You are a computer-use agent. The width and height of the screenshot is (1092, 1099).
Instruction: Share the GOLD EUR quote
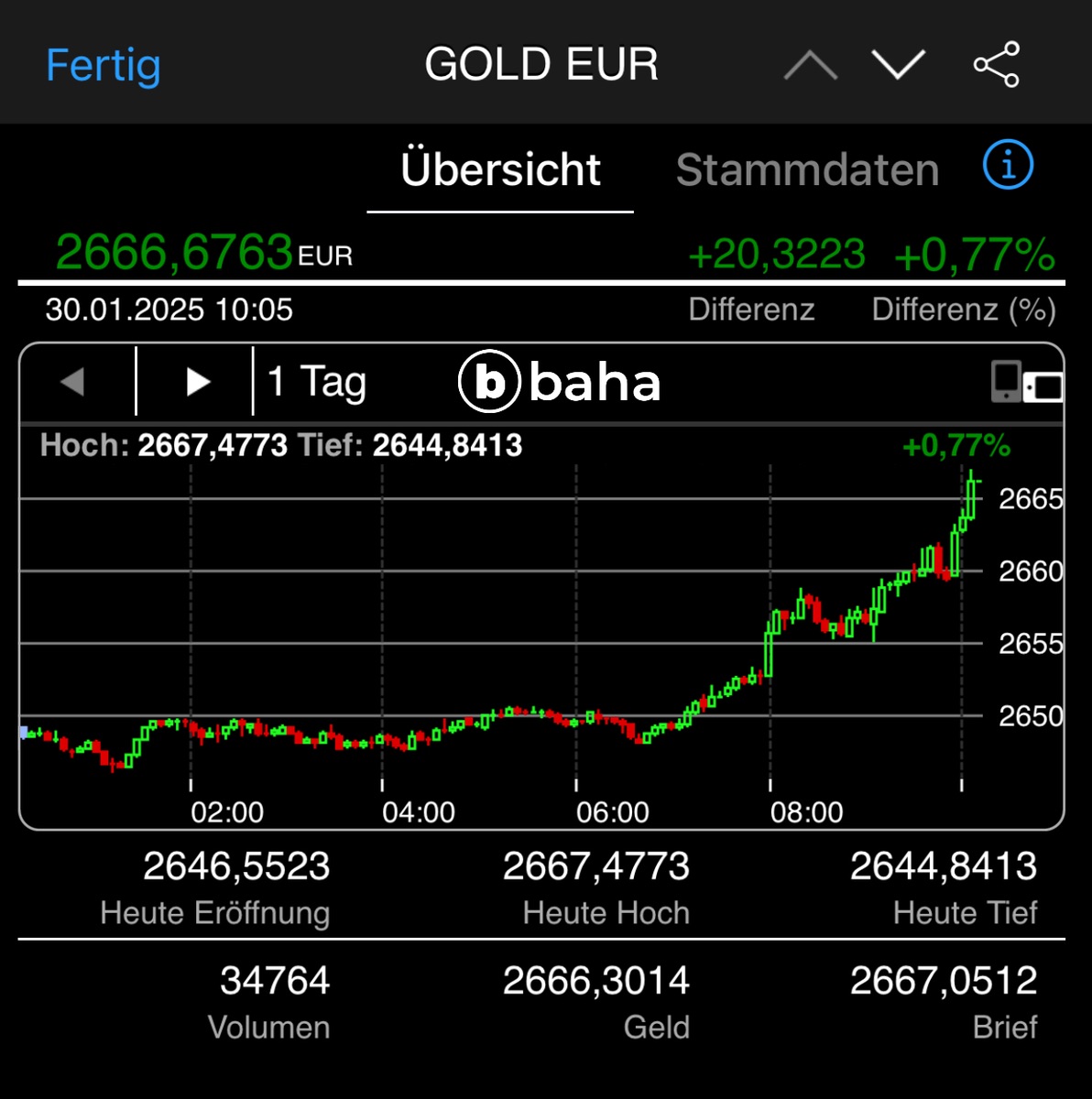(996, 65)
